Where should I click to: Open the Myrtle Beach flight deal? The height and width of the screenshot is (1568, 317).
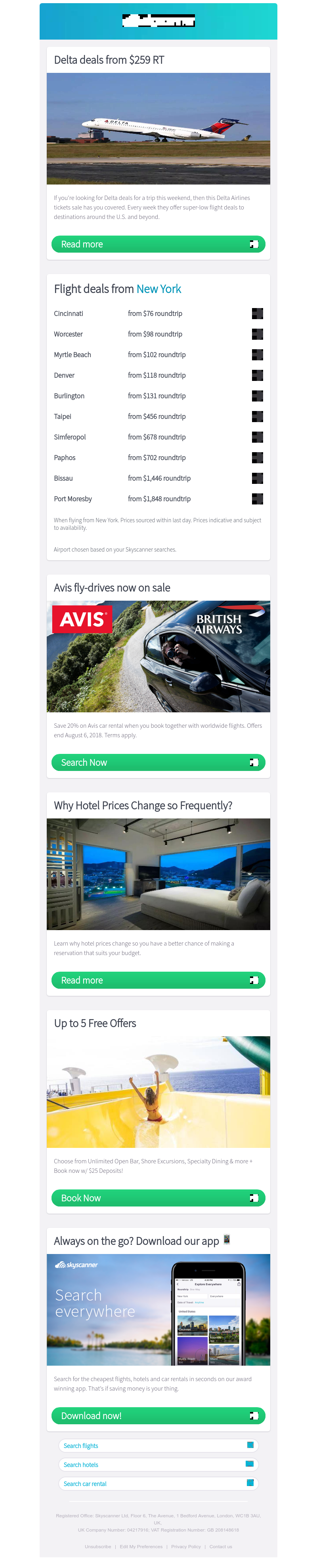coord(158,355)
